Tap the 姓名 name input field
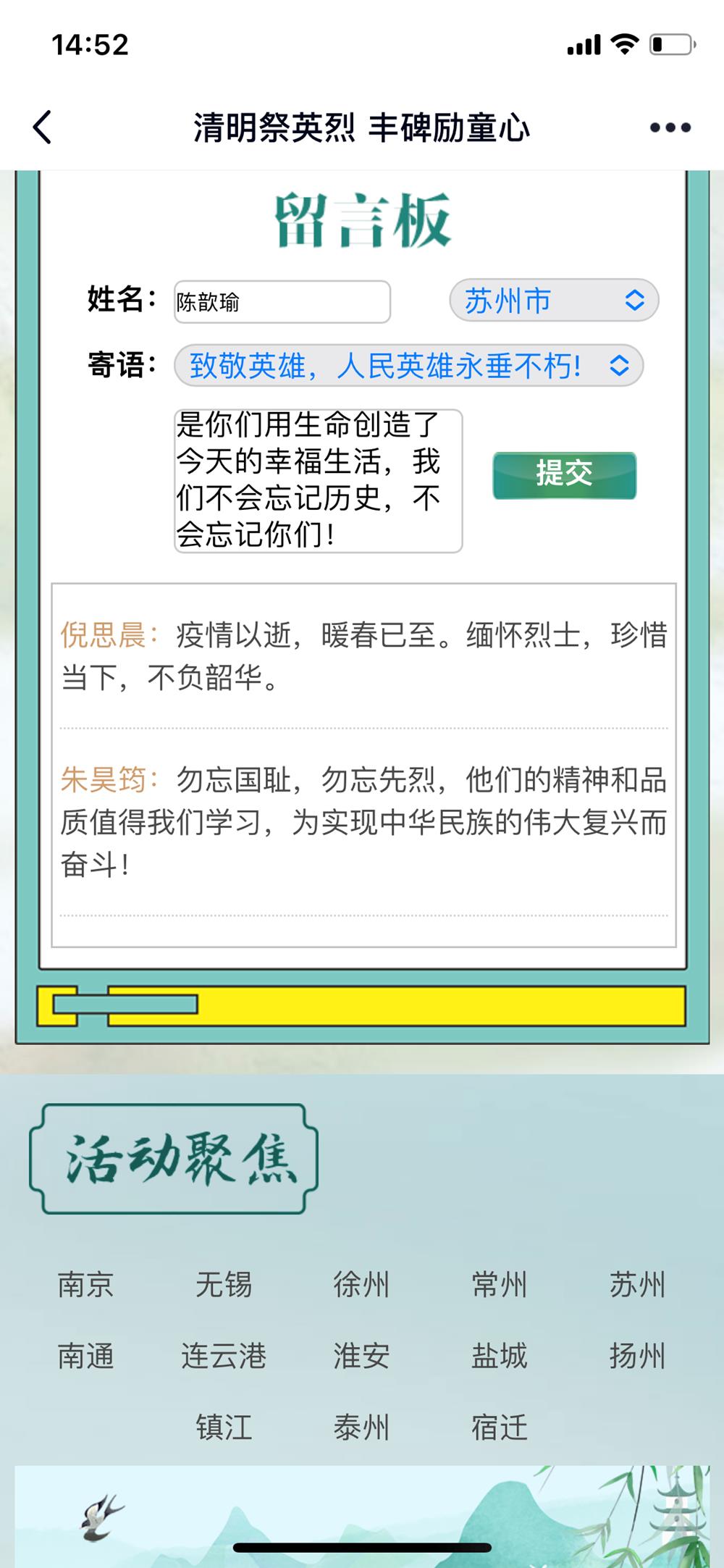 [282, 301]
